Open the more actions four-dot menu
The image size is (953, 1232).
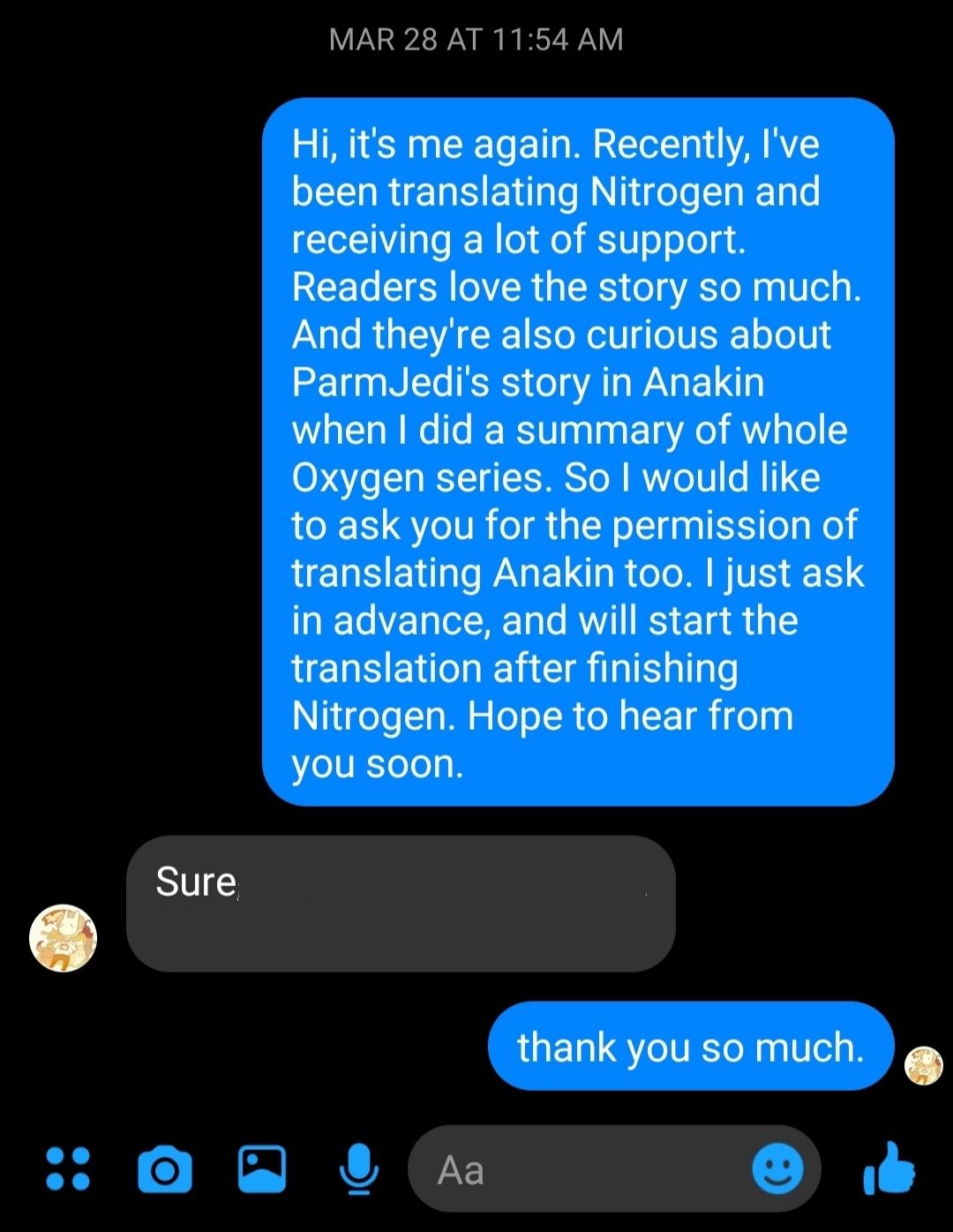pos(68,1169)
